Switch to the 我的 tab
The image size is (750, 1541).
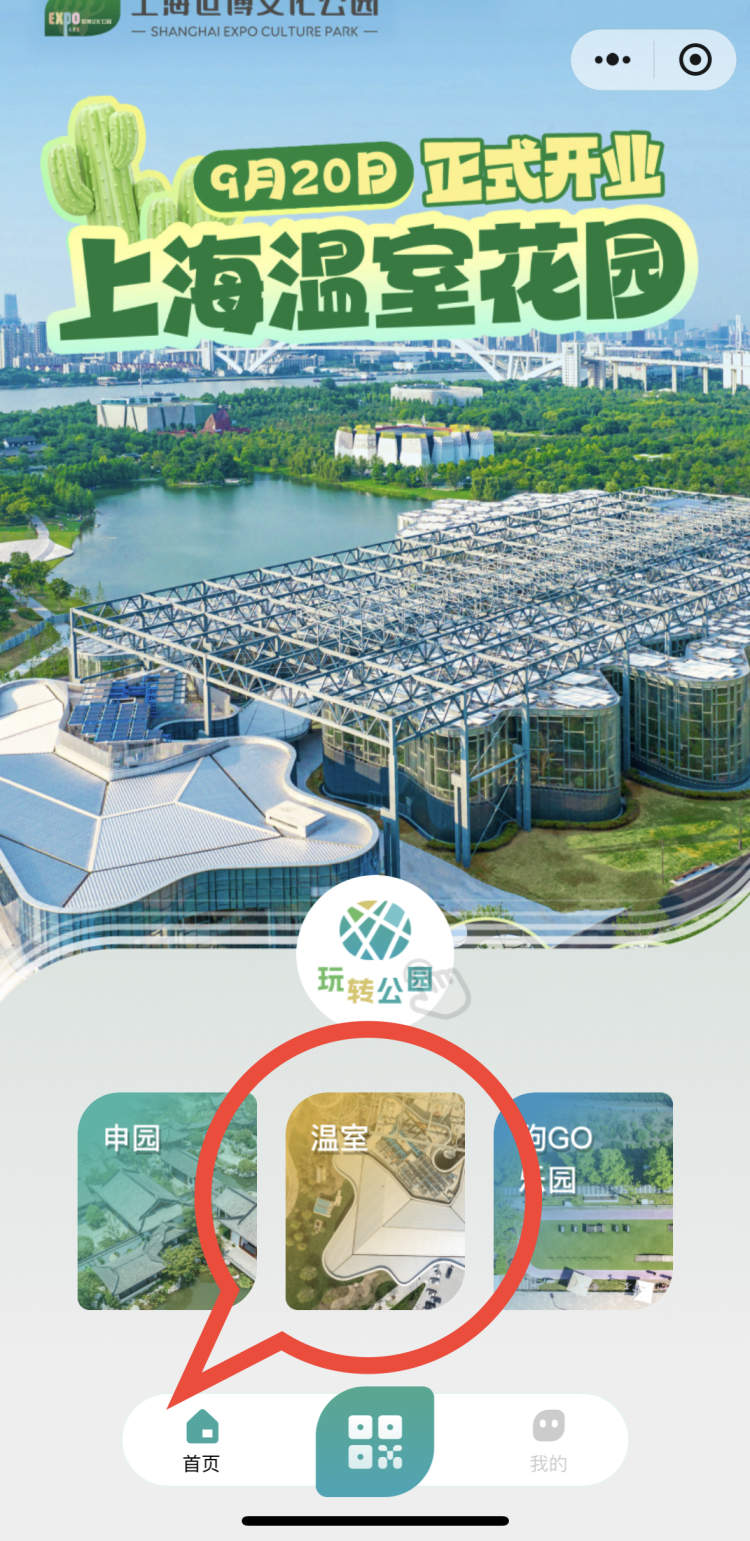[x=548, y=1440]
